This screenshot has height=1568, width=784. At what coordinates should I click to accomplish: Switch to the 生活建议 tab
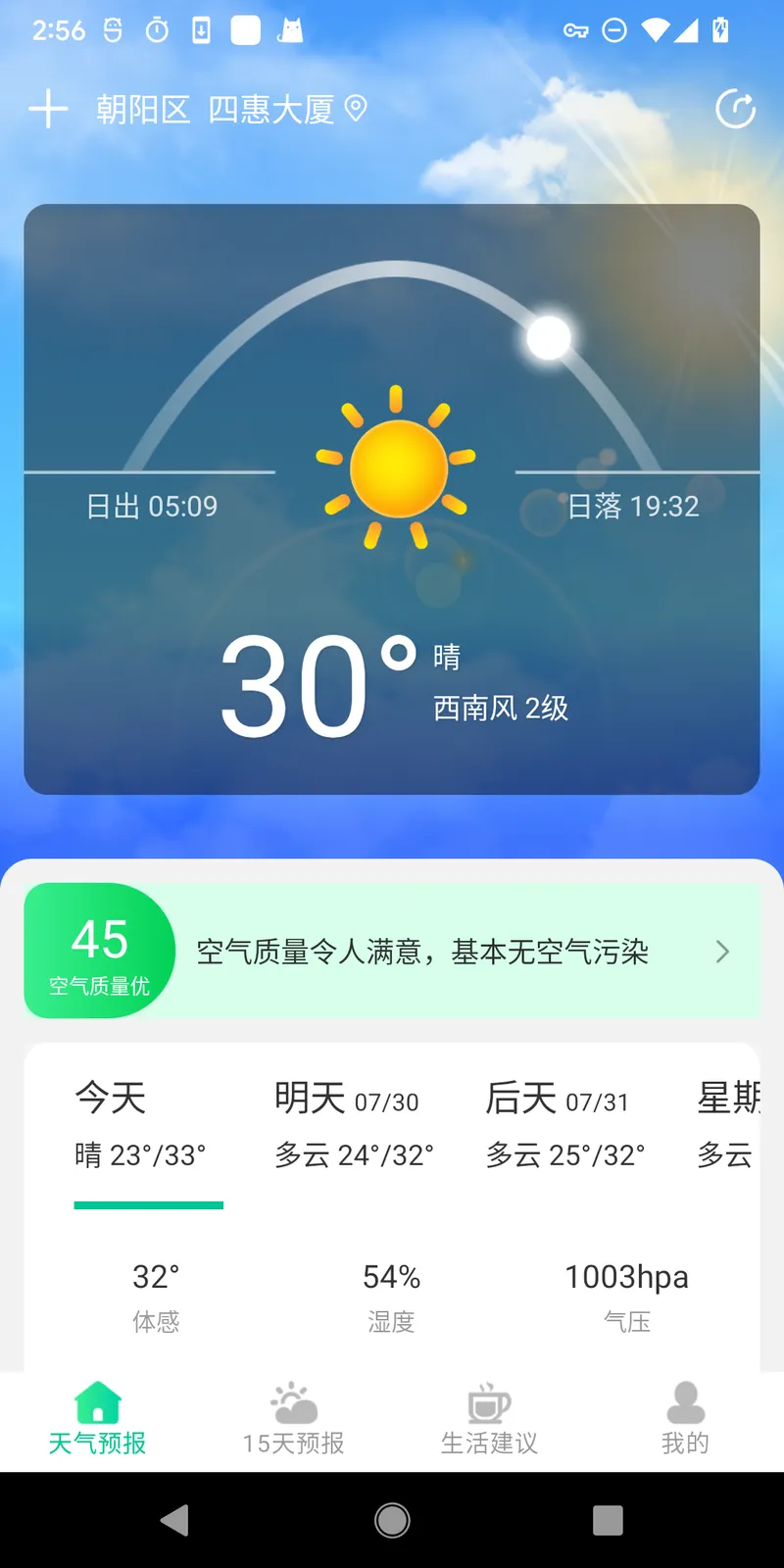pos(489,1418)
